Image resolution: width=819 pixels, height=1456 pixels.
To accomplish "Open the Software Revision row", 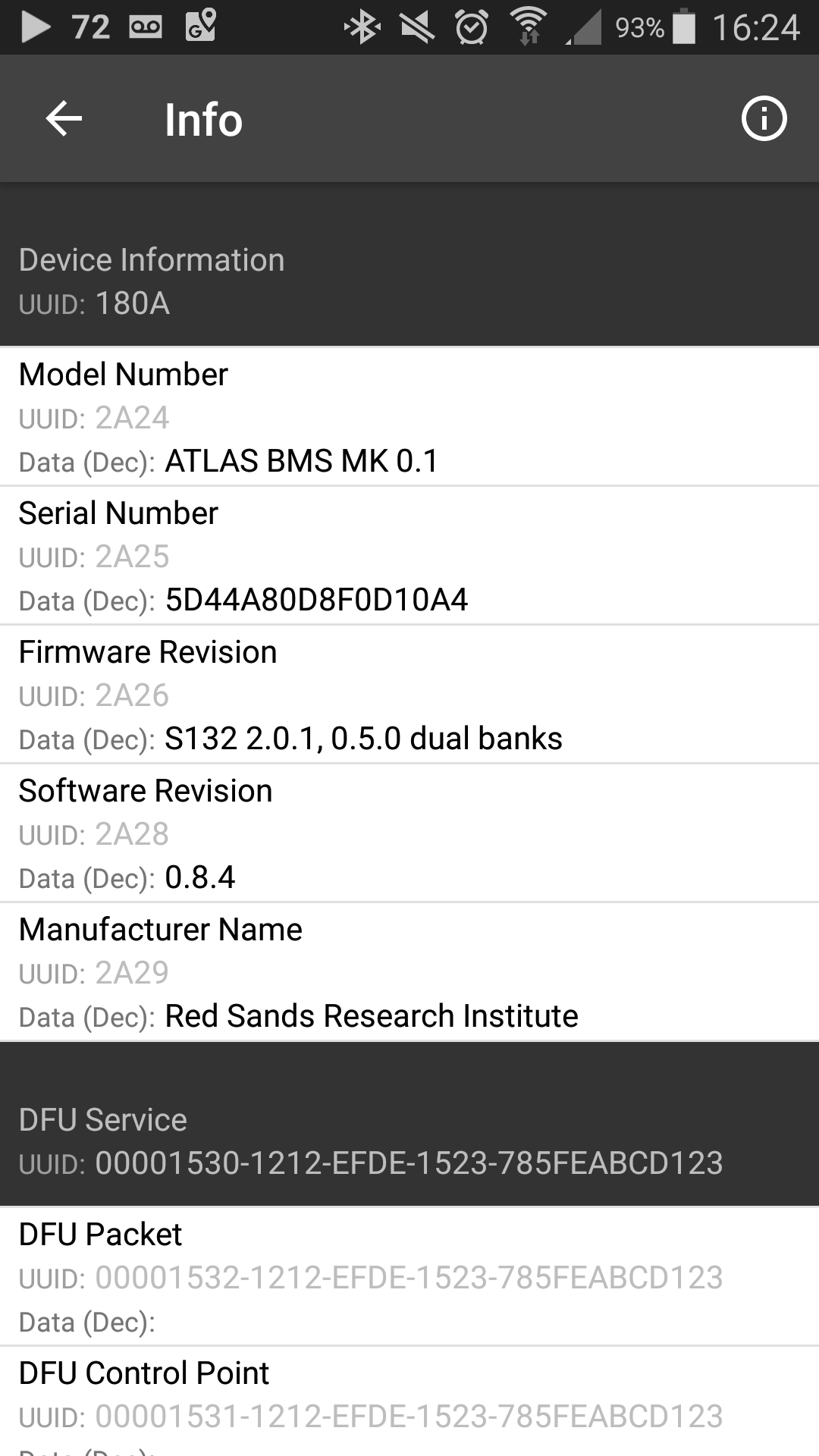I will [409, 833].
